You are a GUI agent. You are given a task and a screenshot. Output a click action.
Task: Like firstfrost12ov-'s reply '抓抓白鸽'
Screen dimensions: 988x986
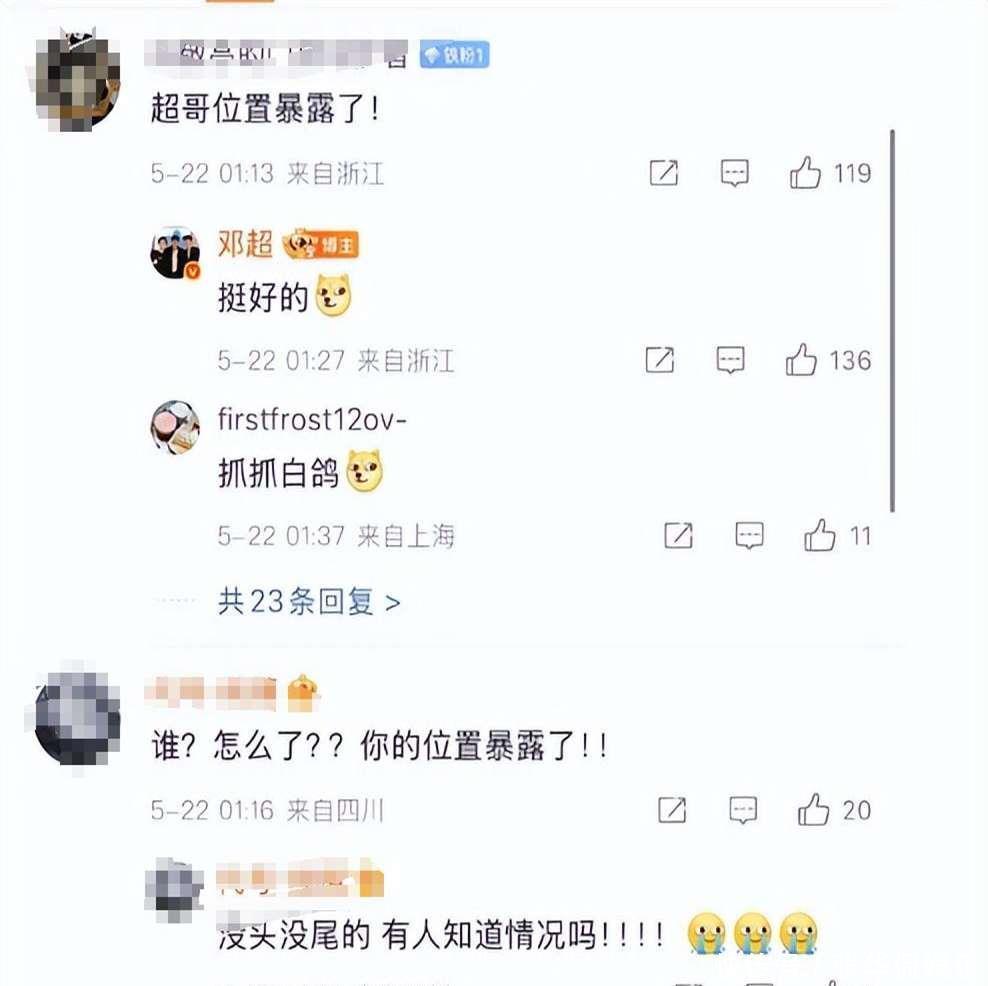[x=820, y=536]
